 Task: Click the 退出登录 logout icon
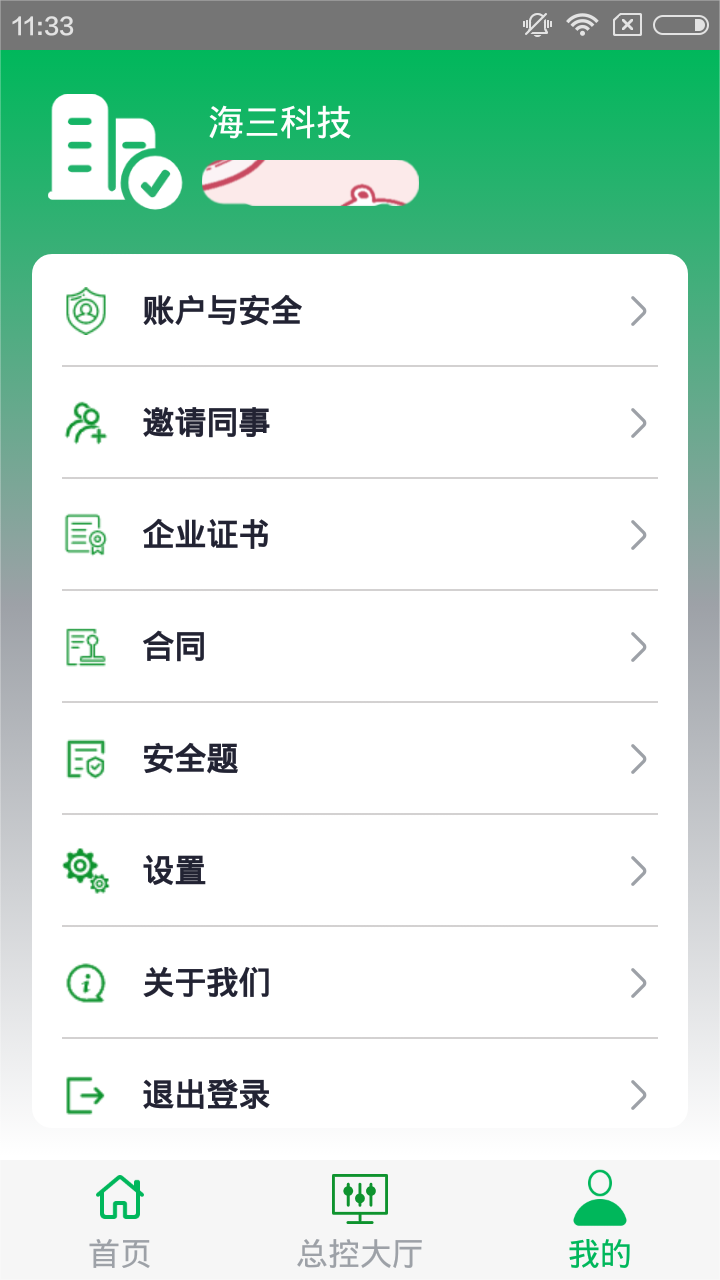tap(86, 1094)
